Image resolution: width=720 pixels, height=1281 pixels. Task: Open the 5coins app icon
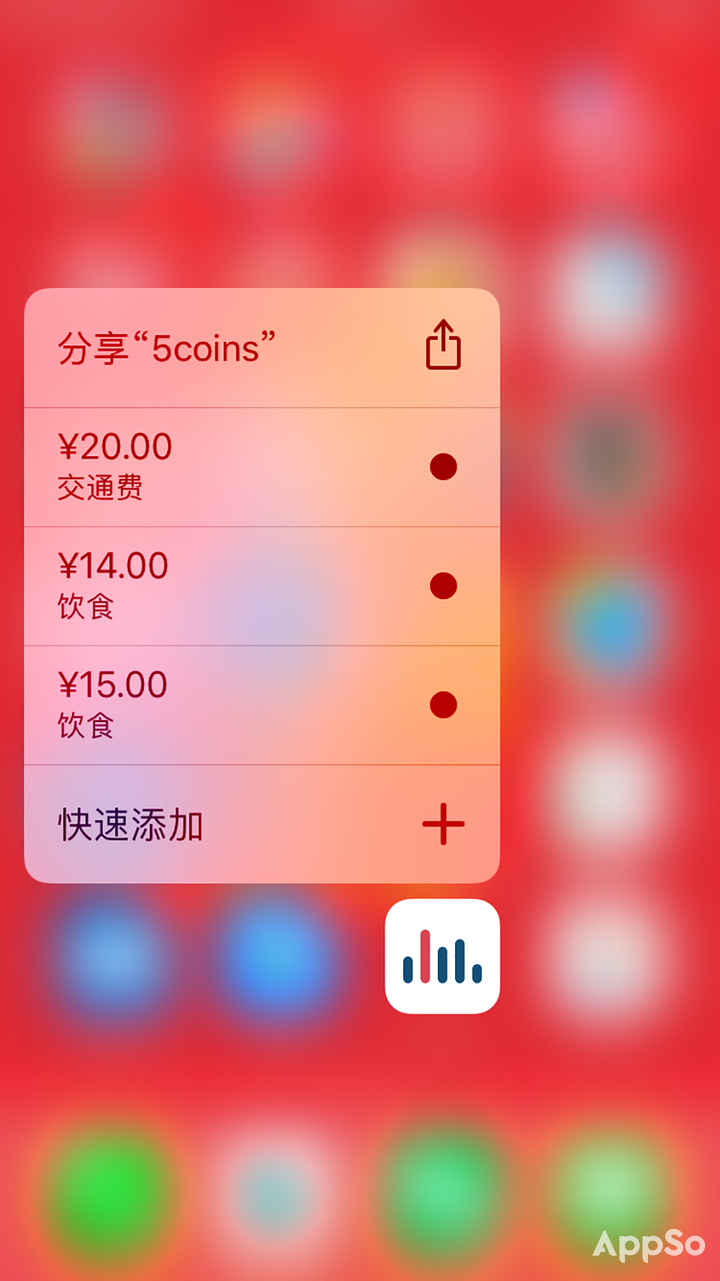point(442,956)
